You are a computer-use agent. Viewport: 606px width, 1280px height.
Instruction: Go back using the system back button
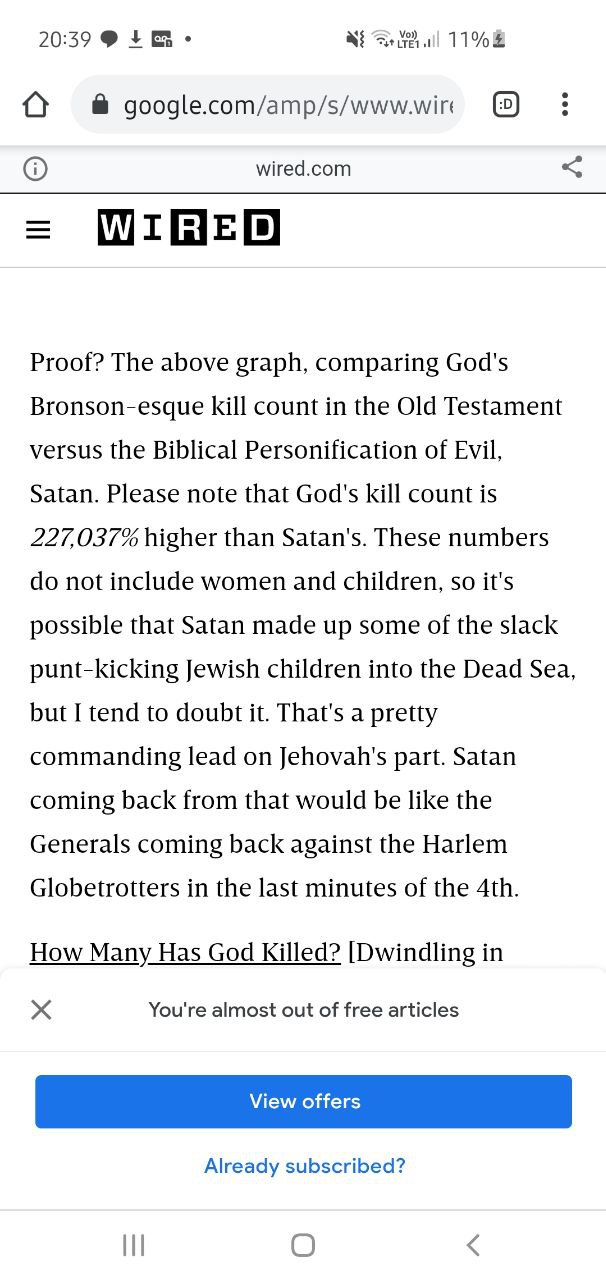tap(473, 1245)
